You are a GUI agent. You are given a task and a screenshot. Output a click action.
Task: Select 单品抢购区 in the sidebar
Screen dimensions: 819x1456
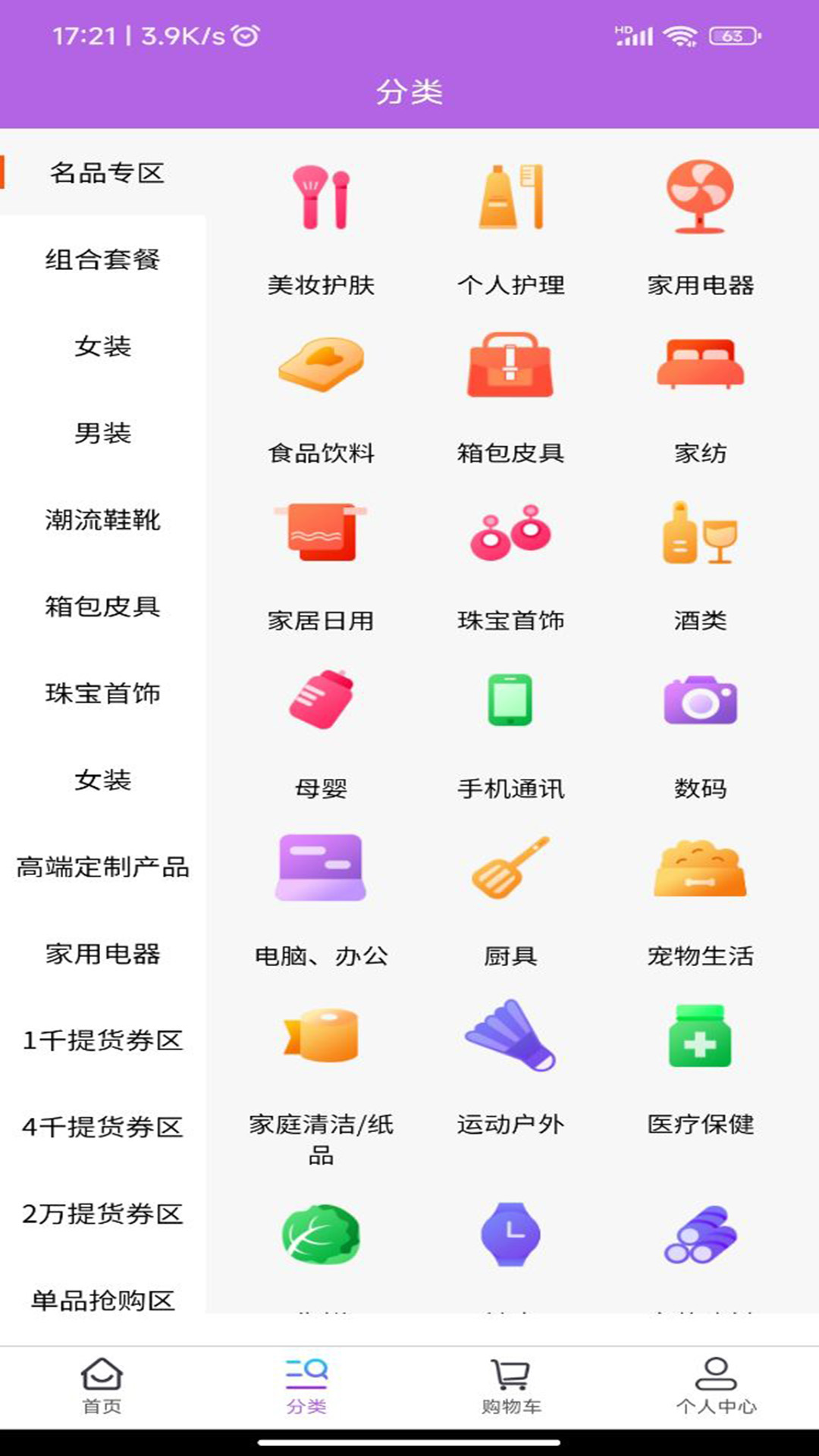(103, 1300)
